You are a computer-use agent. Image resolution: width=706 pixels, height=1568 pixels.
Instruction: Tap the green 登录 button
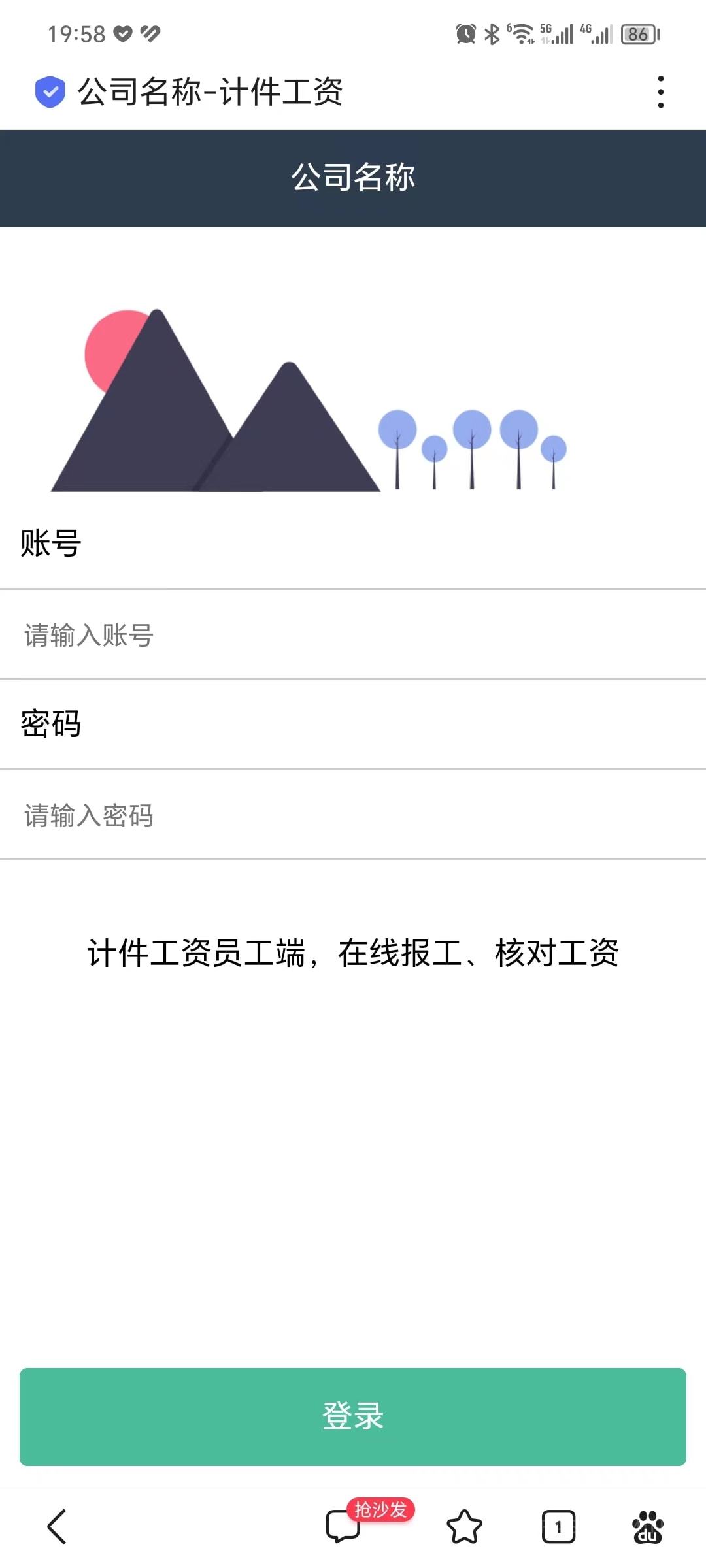pyautogui.click(x=353, y=1417)
